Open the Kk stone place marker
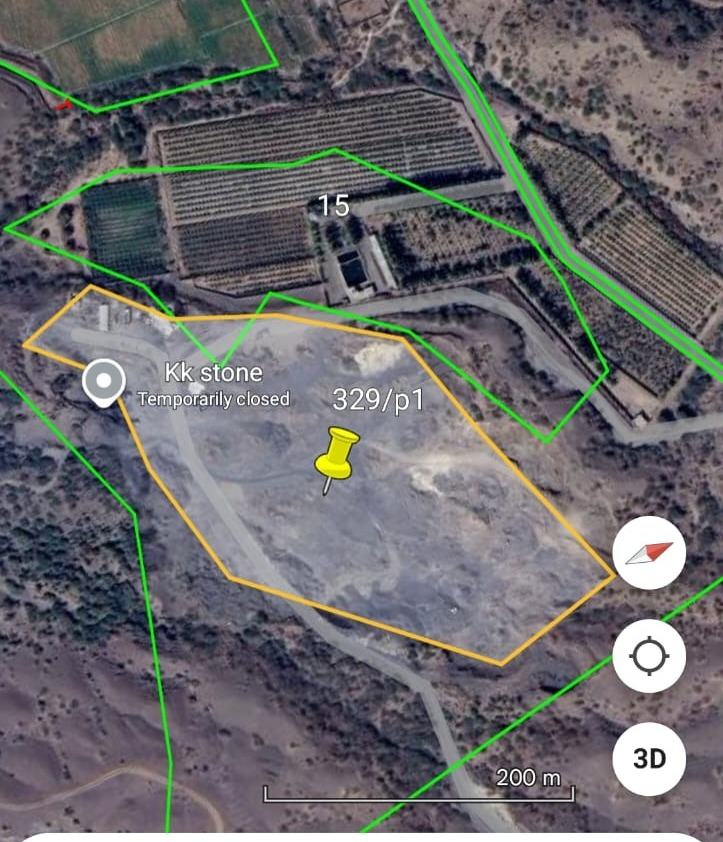Viewport: 723px width, 842px height. pyautogui.click(x=103, y=383)
